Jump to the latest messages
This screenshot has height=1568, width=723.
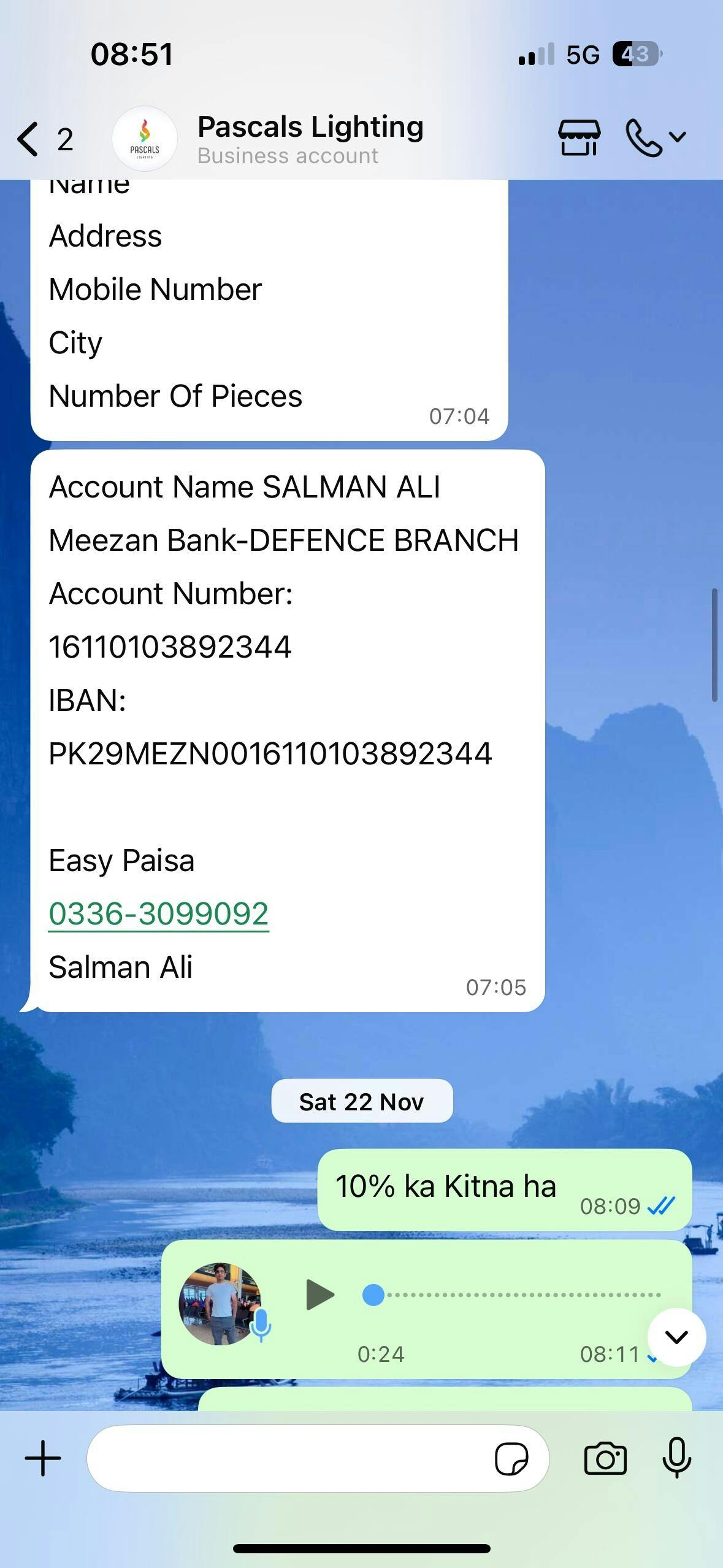676,1337
